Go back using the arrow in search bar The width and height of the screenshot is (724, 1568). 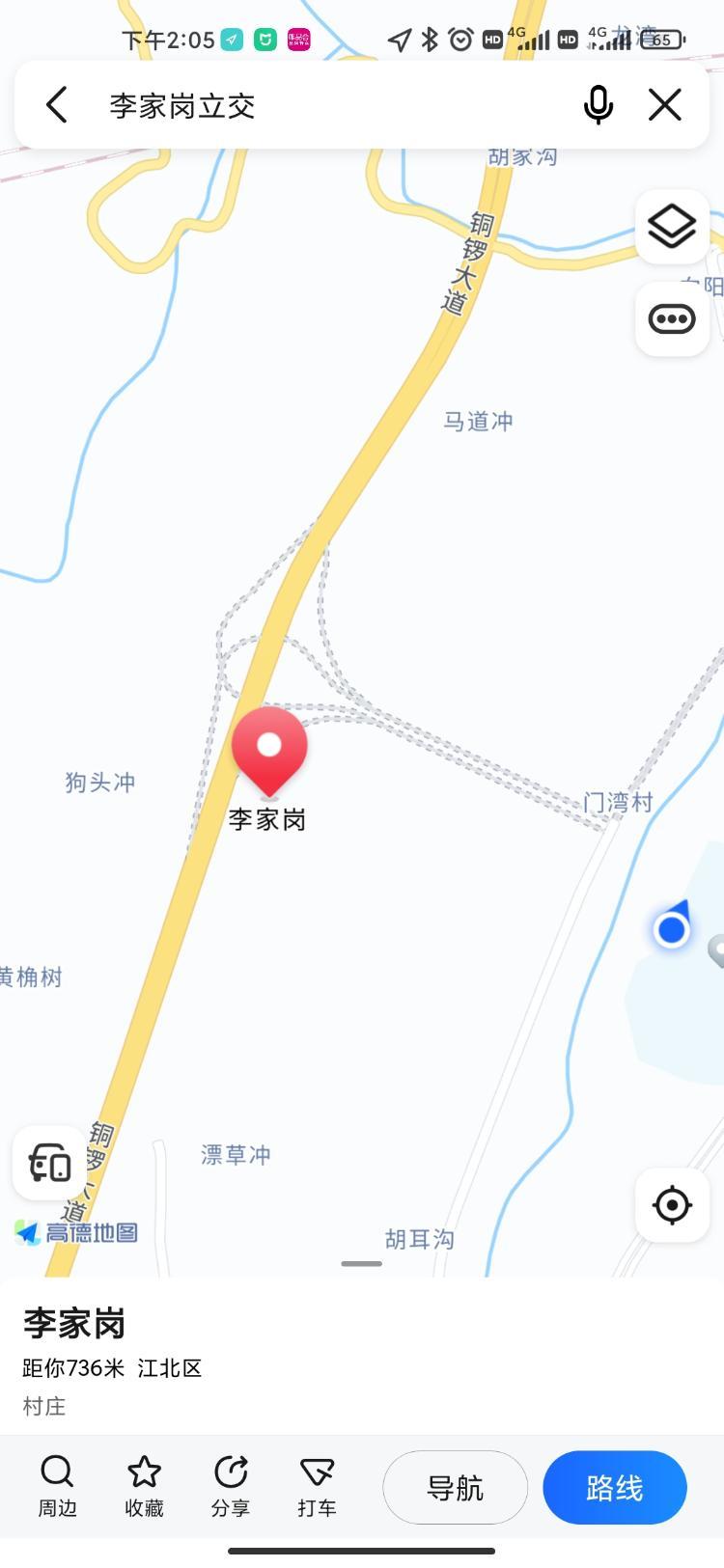tap(57, 104)
